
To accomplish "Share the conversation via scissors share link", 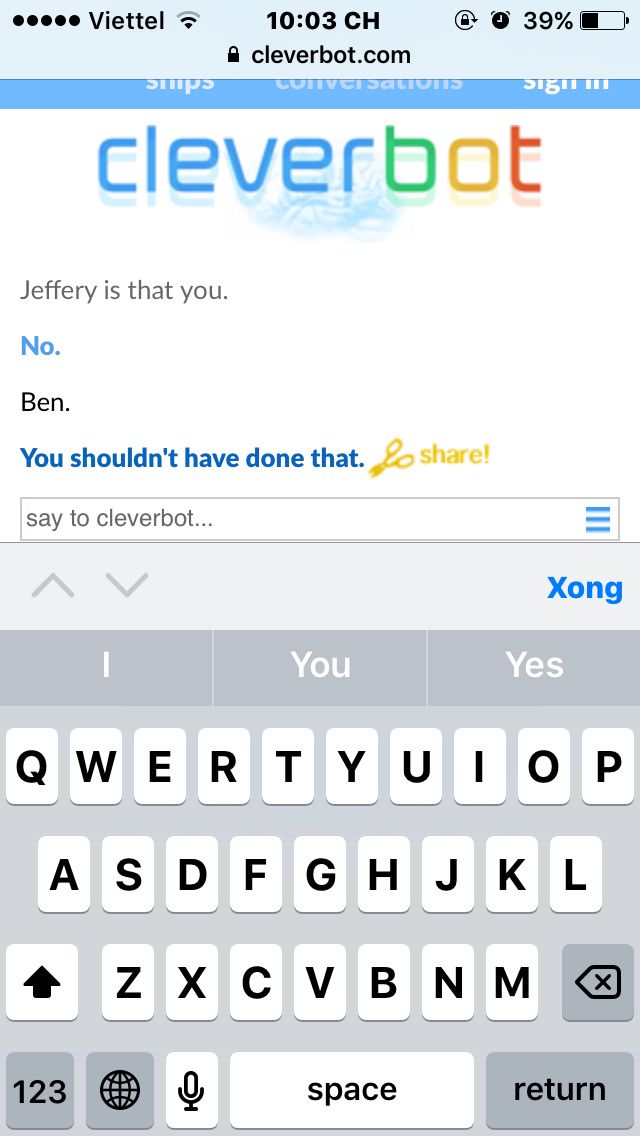I will tap(431, 457).
